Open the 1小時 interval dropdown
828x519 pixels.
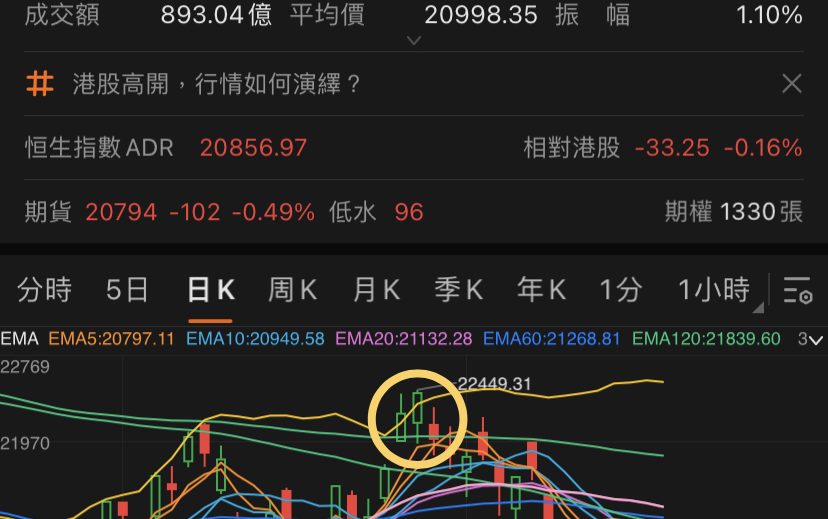(x=718, y=290)
